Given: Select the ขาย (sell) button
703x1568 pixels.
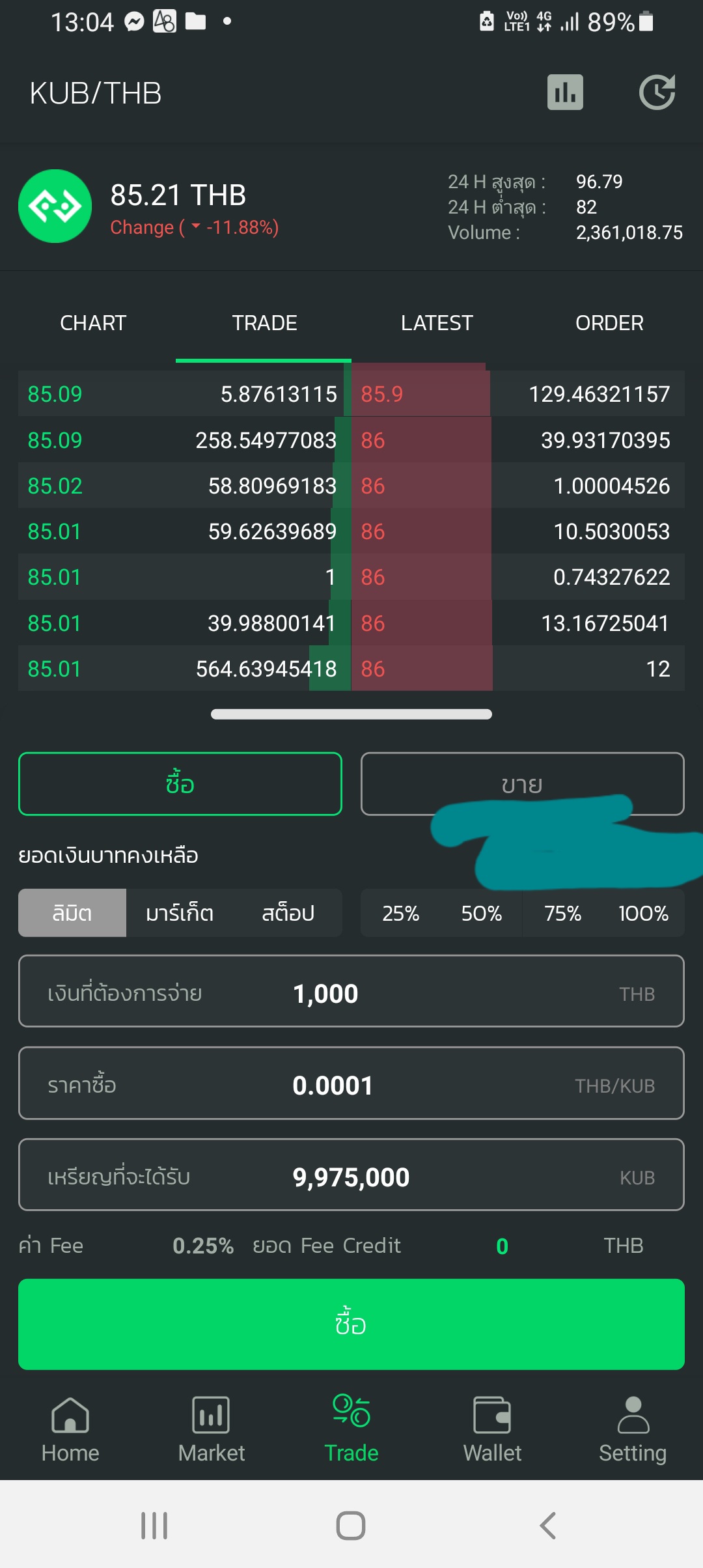Looking at the screenshot, I should (x=522, y=784).
